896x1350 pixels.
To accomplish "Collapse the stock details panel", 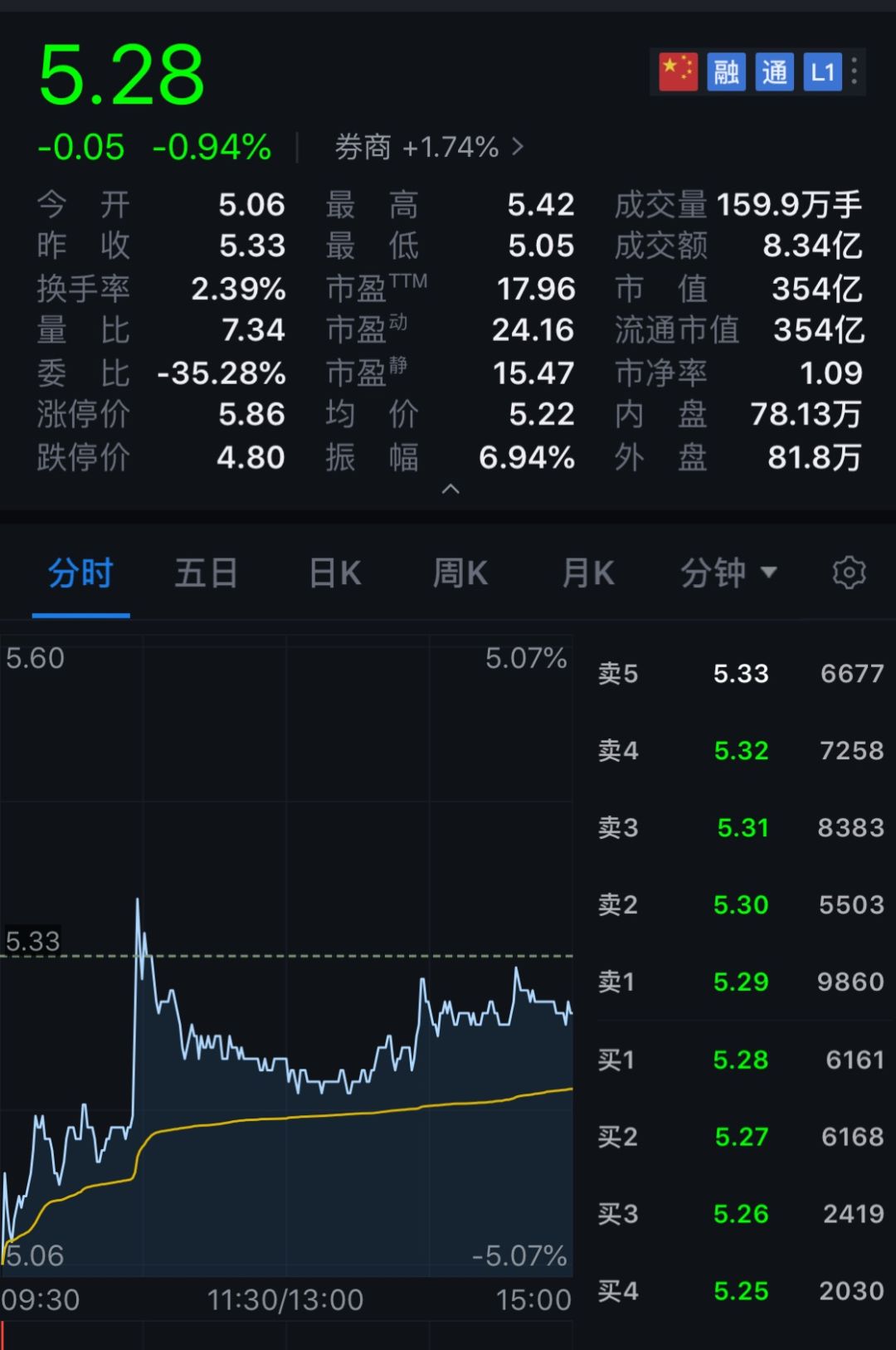I will coord(450,490).
